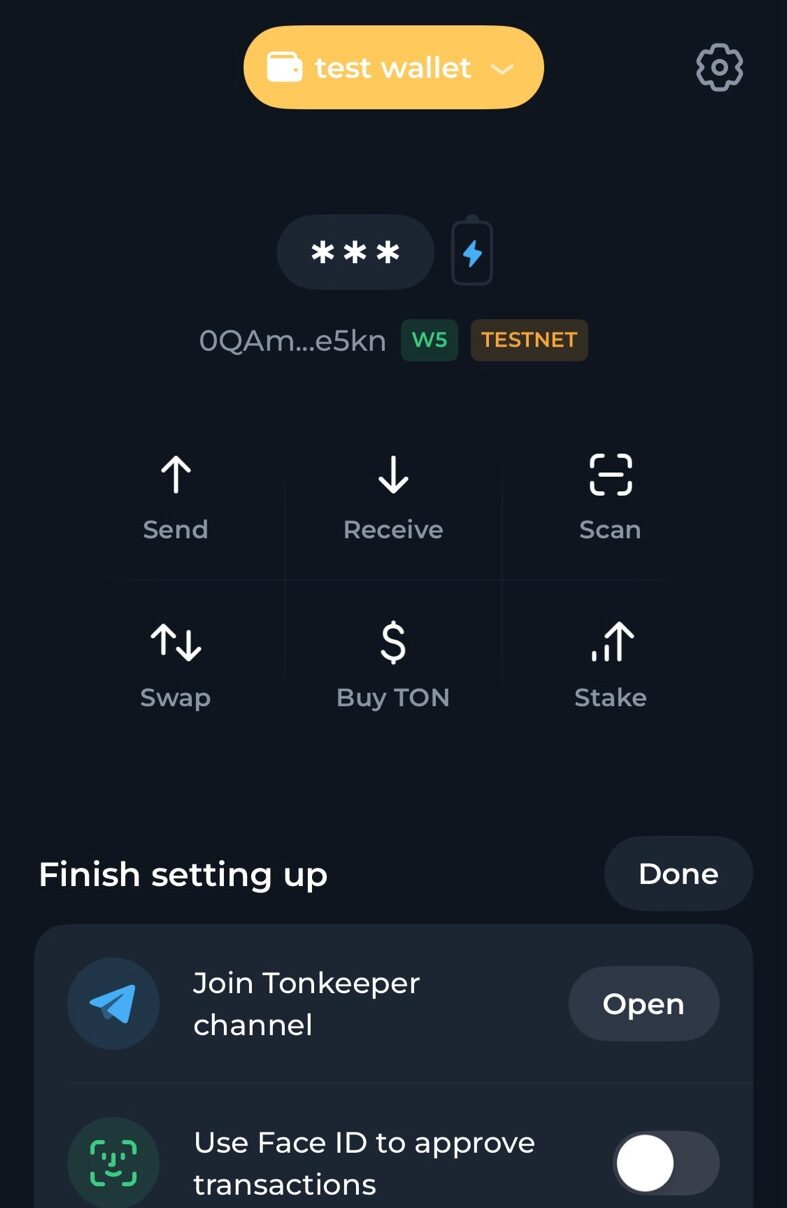
Task: Launch the Scan QR code action
Action: tap(610, 497)
